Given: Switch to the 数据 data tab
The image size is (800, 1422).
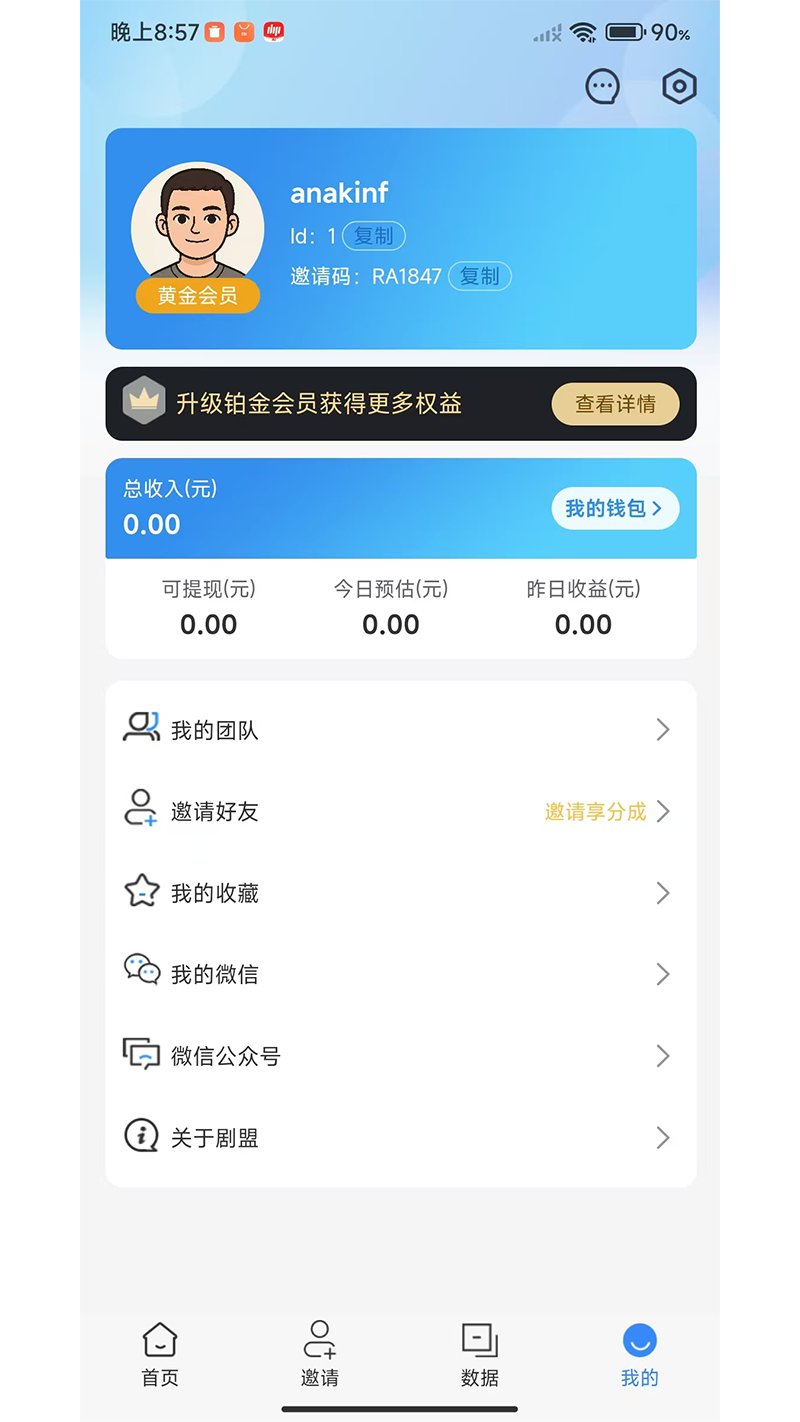Looking at the screenshot, I should pos(480,1355).
